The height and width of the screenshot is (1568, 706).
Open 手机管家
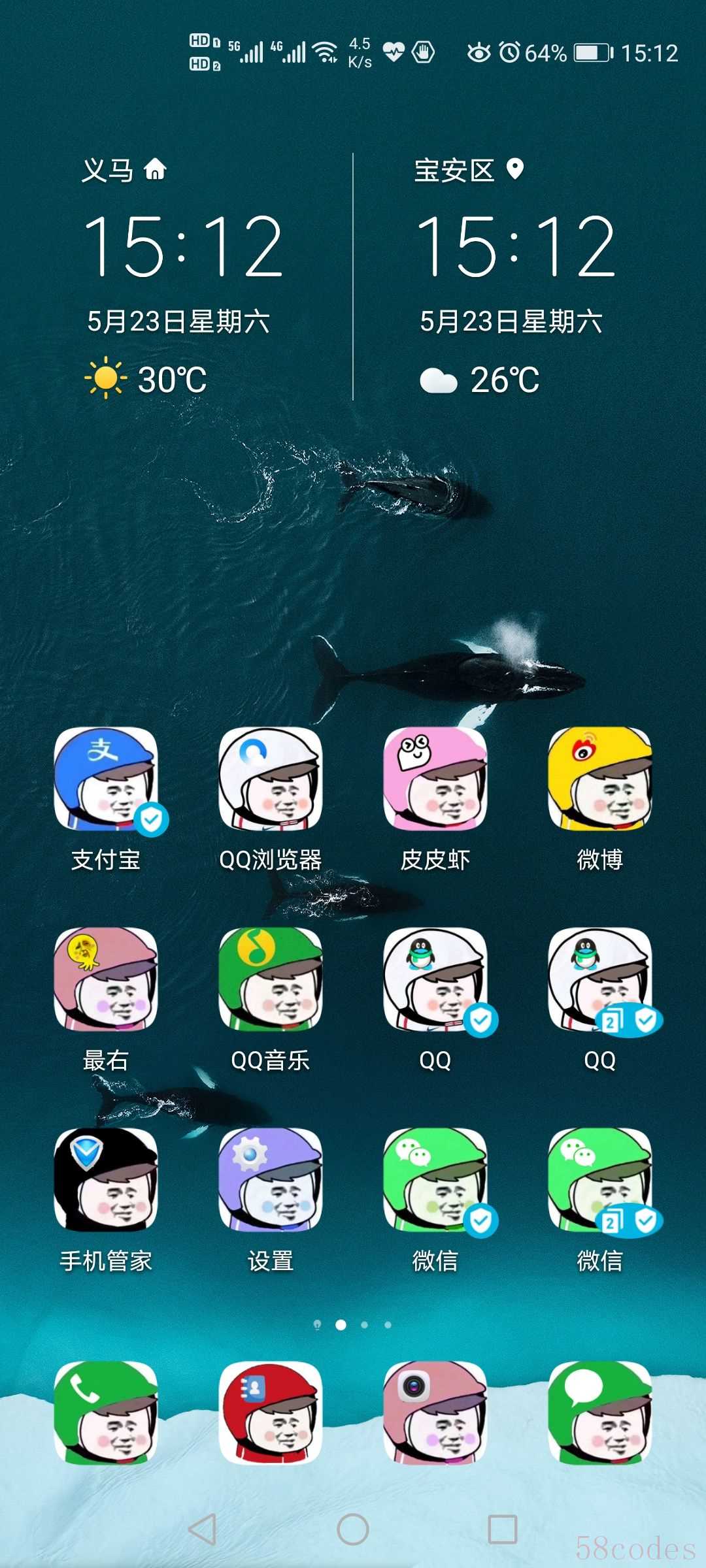coord(106,1180)
